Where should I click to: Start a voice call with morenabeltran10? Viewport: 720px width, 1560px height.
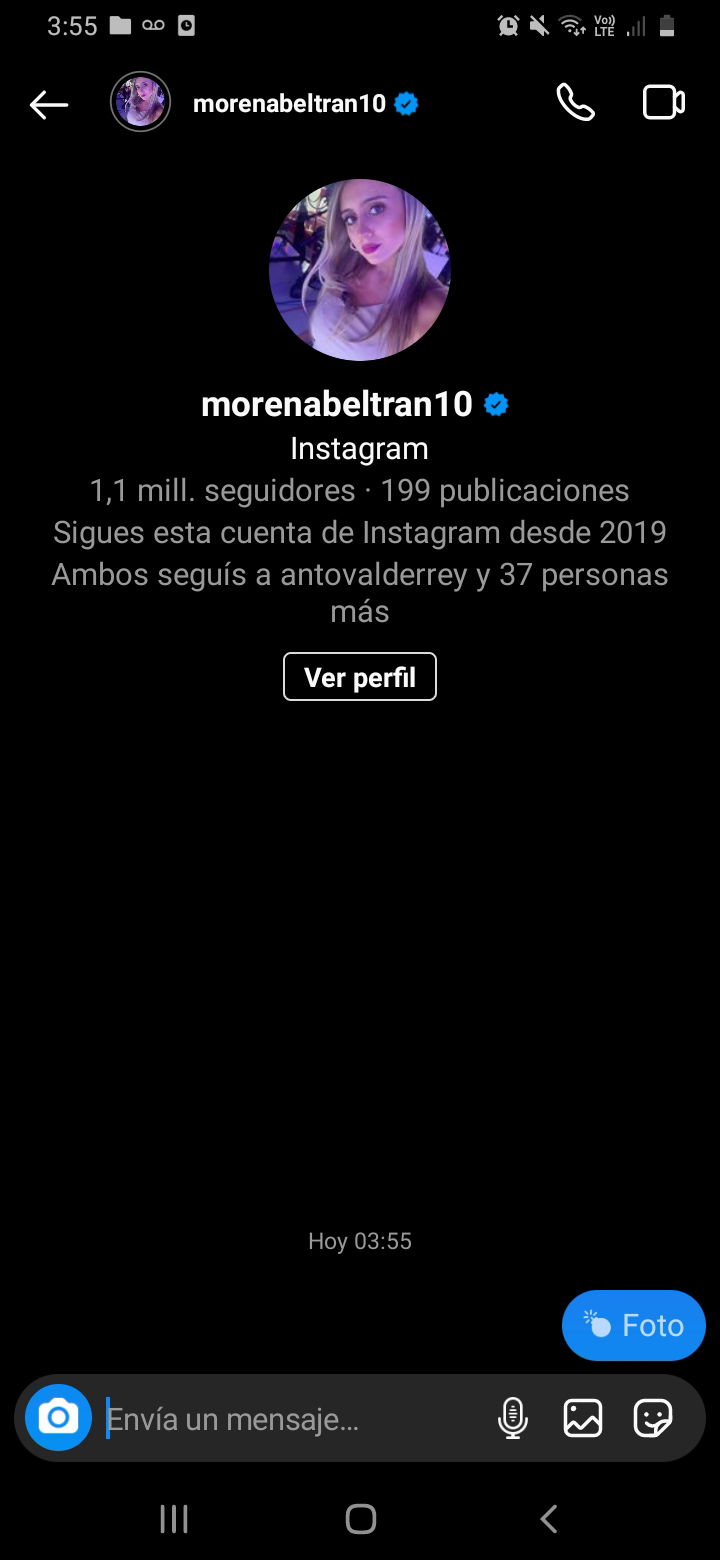(x=575, y=103)
